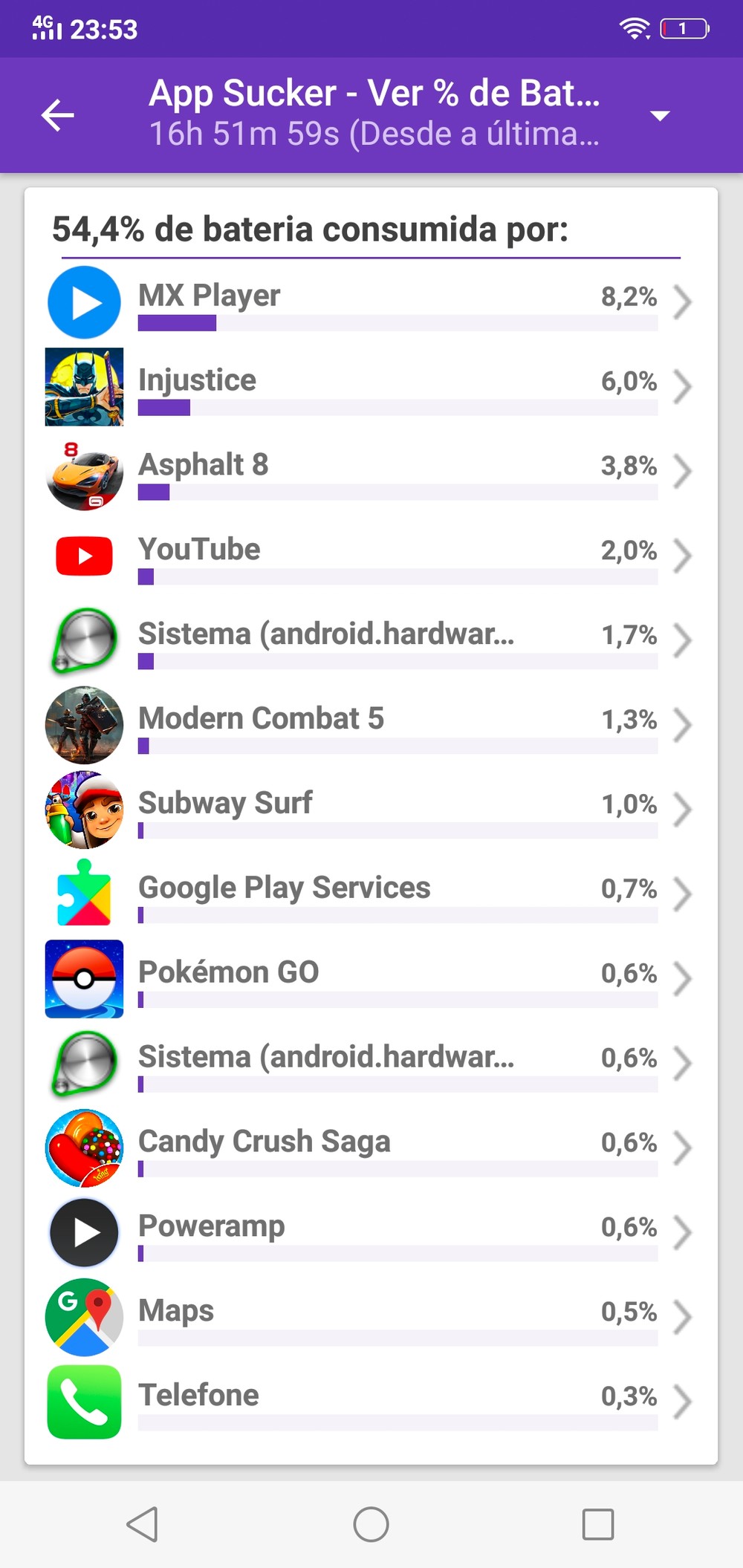Open the 1,7% Sistema android.hardware row
The width and height of the screenshot is (743, 1568).
371,640
